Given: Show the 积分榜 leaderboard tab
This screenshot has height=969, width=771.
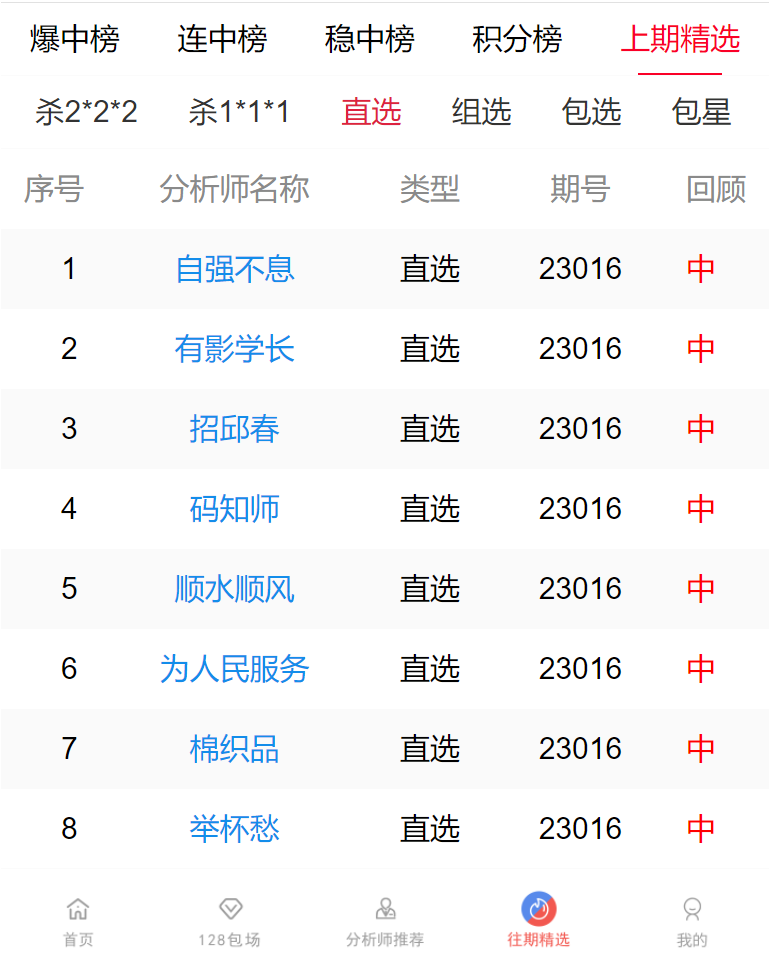Looking at the screenshot, I should [x=517, y=40].
